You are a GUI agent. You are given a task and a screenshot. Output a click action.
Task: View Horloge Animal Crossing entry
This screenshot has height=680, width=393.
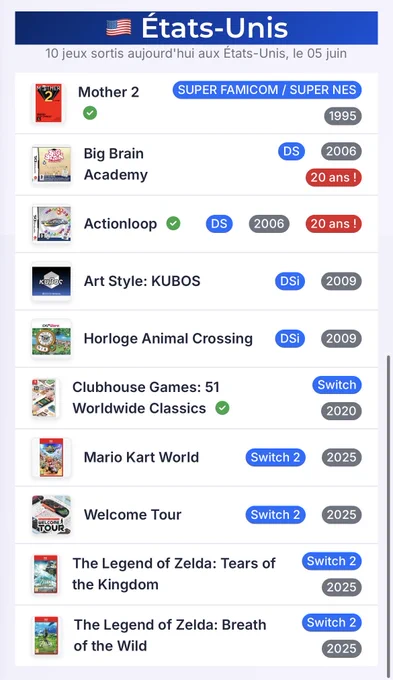click(196, 339)
